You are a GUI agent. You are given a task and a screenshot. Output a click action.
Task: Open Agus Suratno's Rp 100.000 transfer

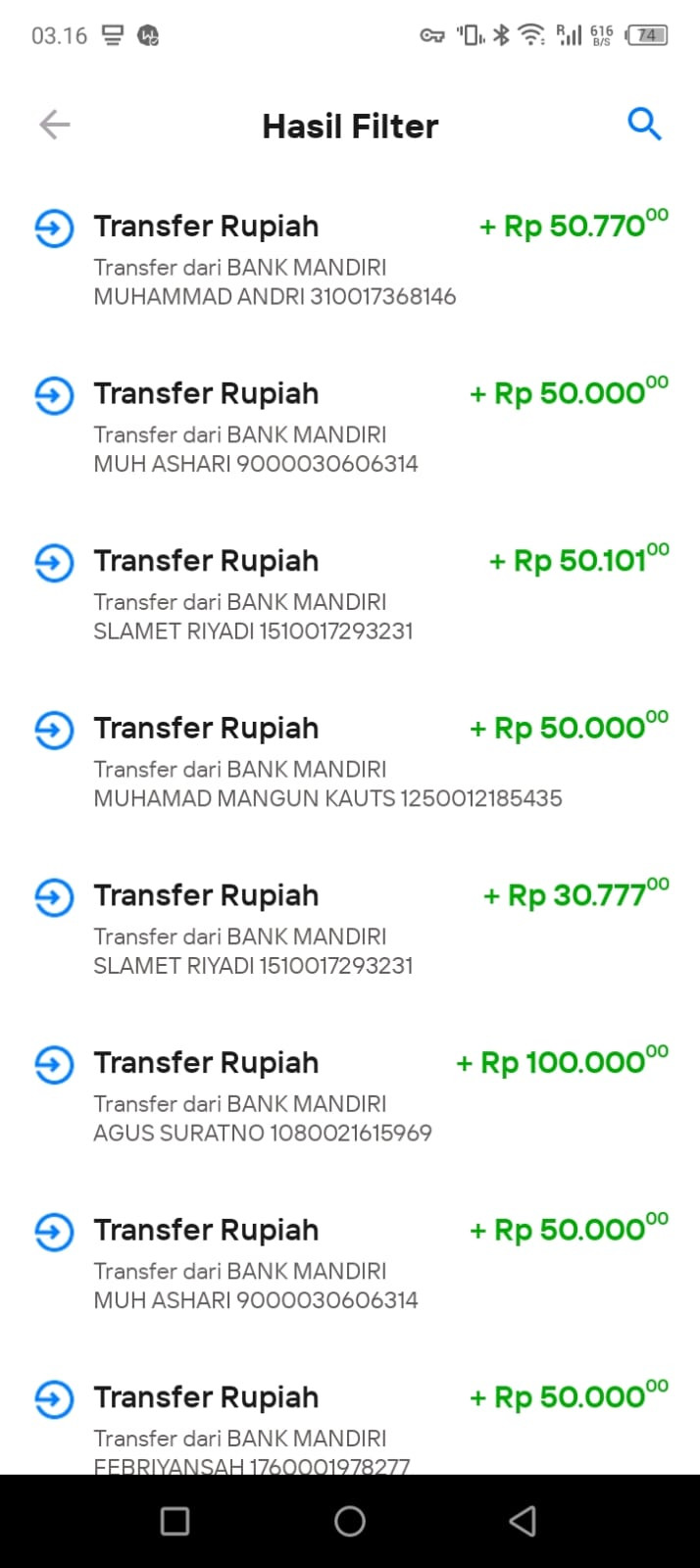click(x=350, y=1096)
